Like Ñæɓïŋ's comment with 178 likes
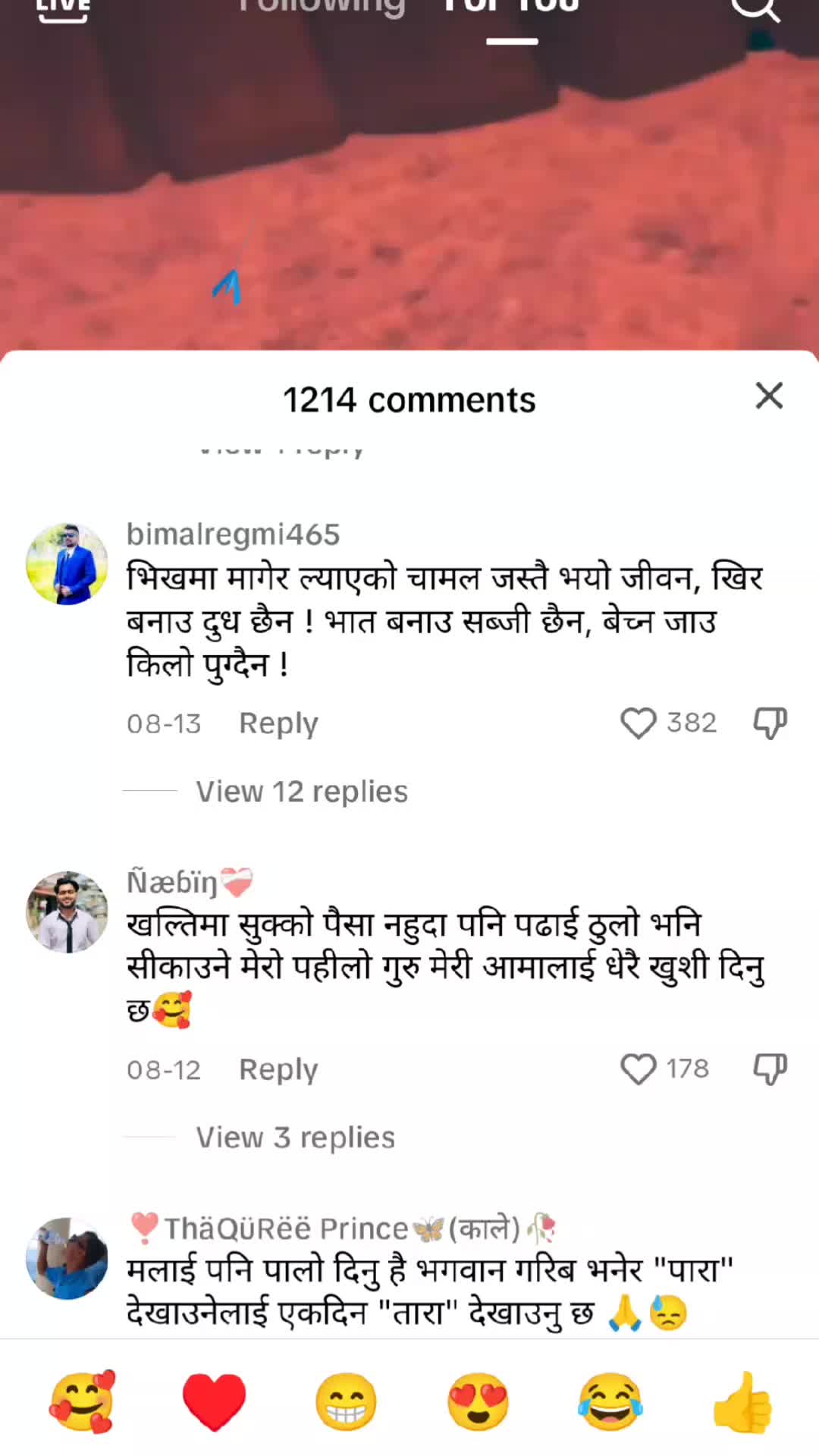 (x=639, y=1069)
